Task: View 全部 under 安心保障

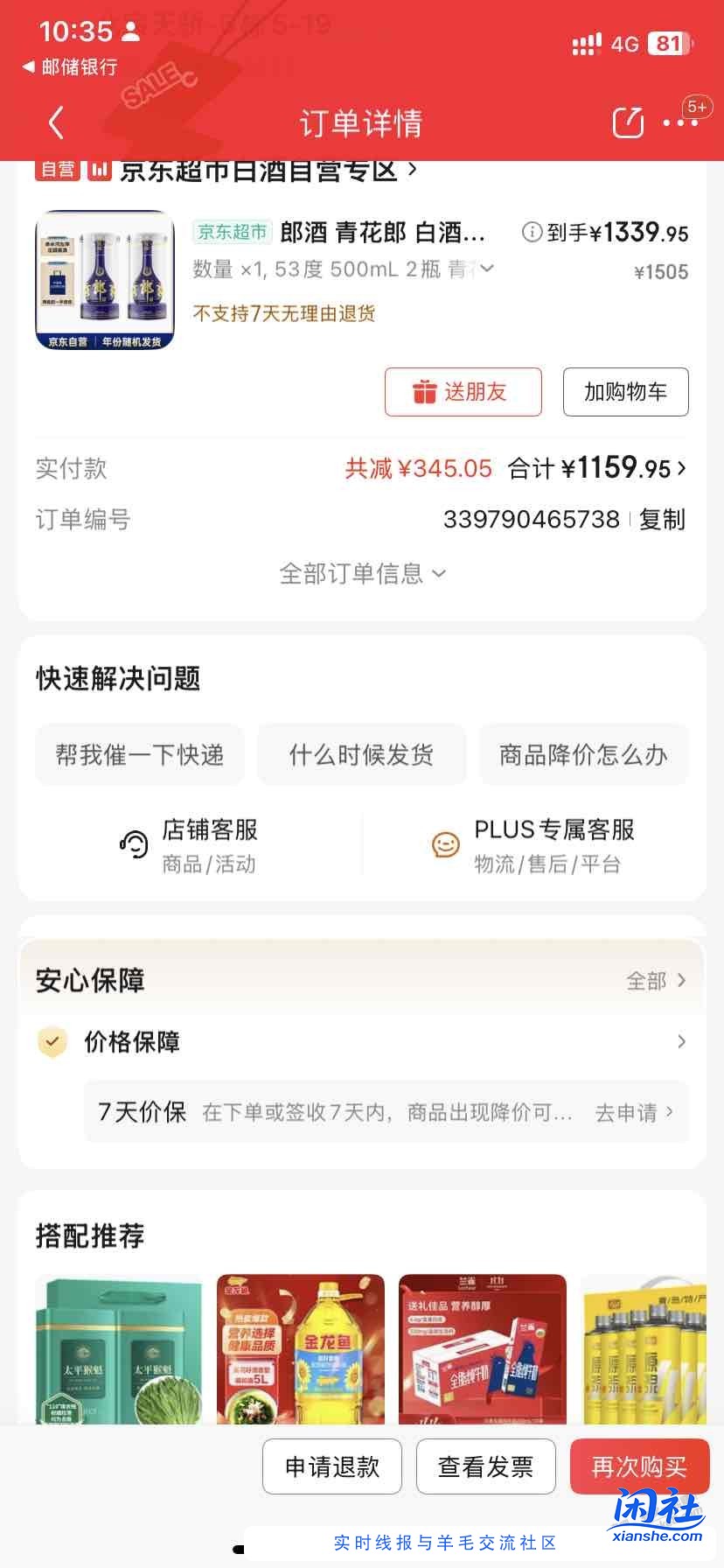Action: point(655,981)
